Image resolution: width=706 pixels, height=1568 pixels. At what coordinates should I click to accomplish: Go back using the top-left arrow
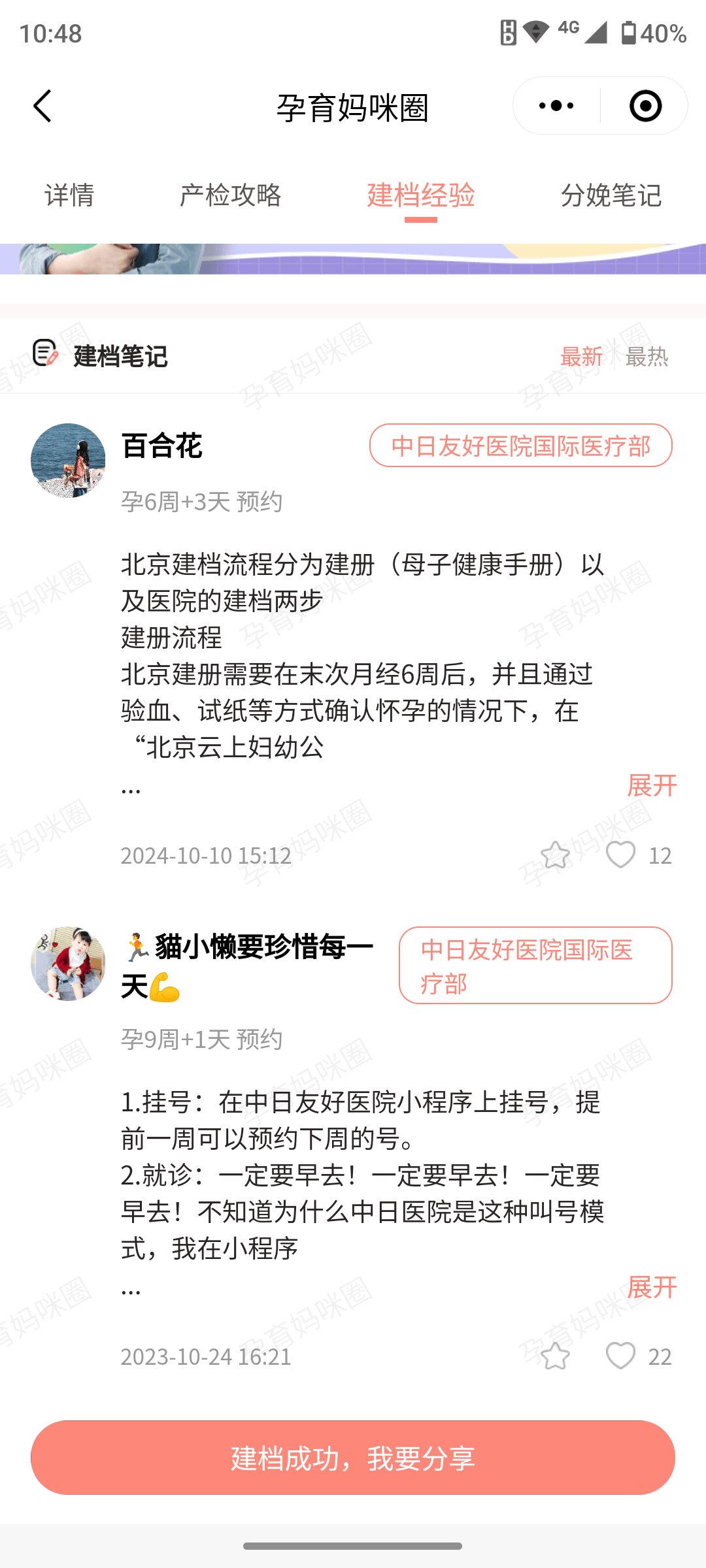[42, 106]
